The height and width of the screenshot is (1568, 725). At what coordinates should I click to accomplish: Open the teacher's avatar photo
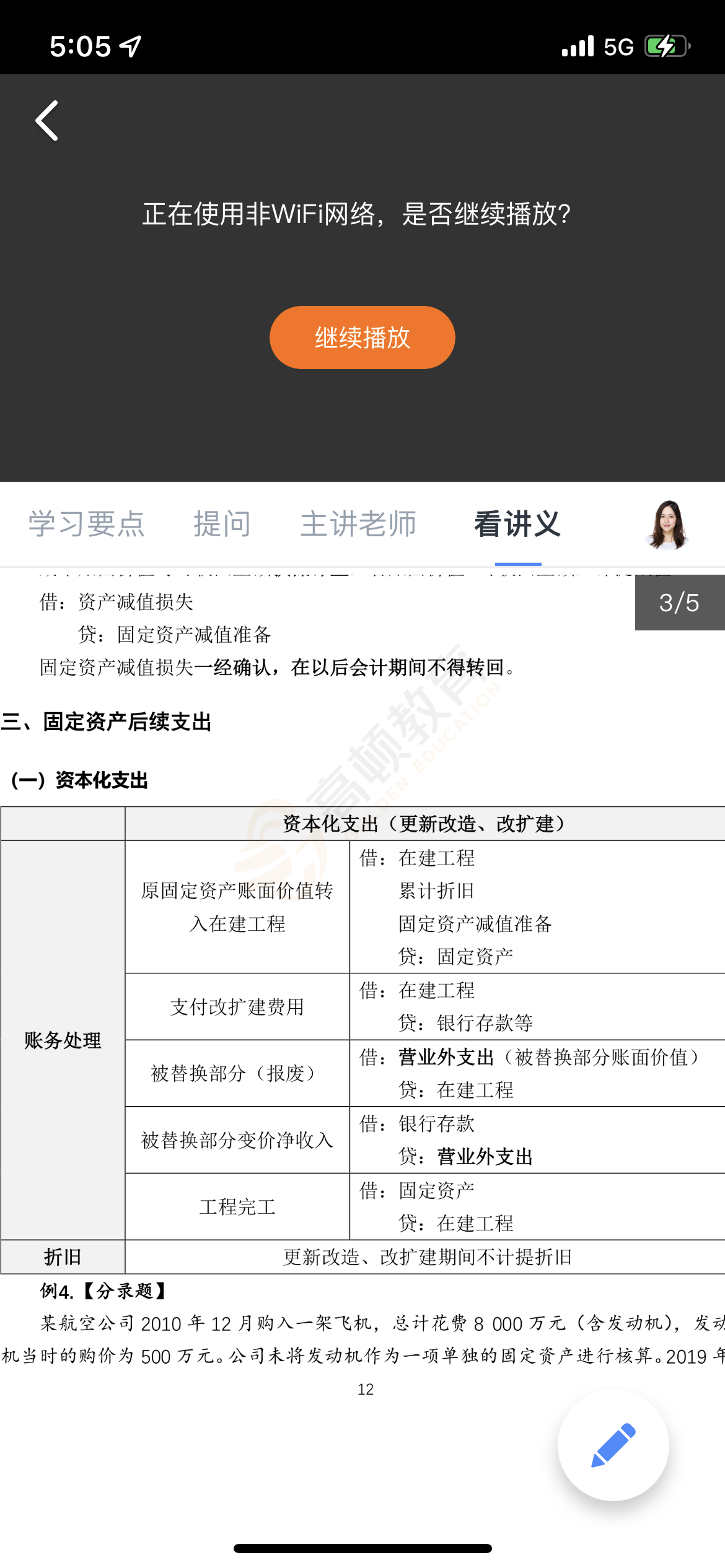[x=667, y=525]
